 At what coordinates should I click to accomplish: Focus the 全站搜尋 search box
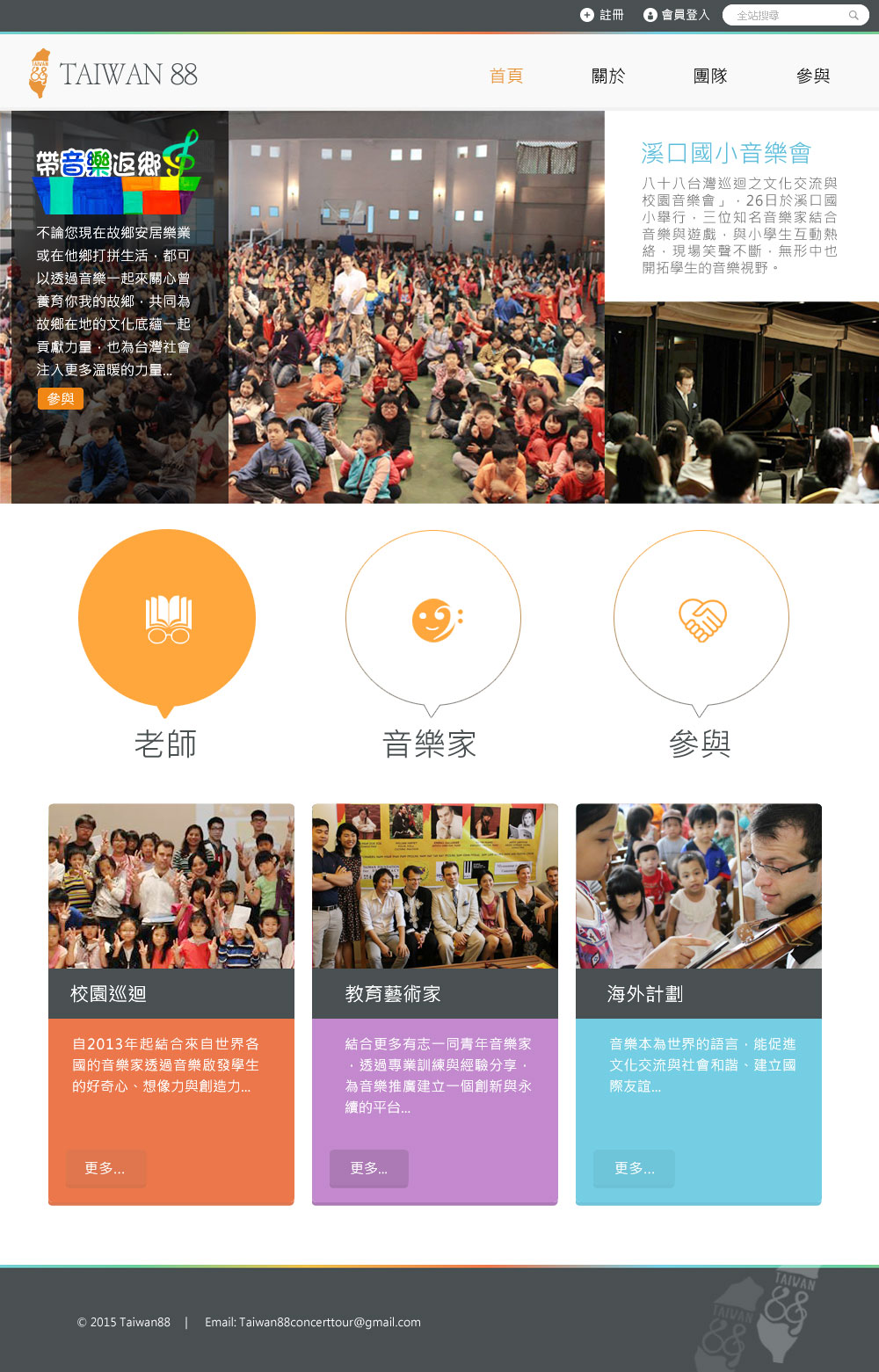point(782,15)
